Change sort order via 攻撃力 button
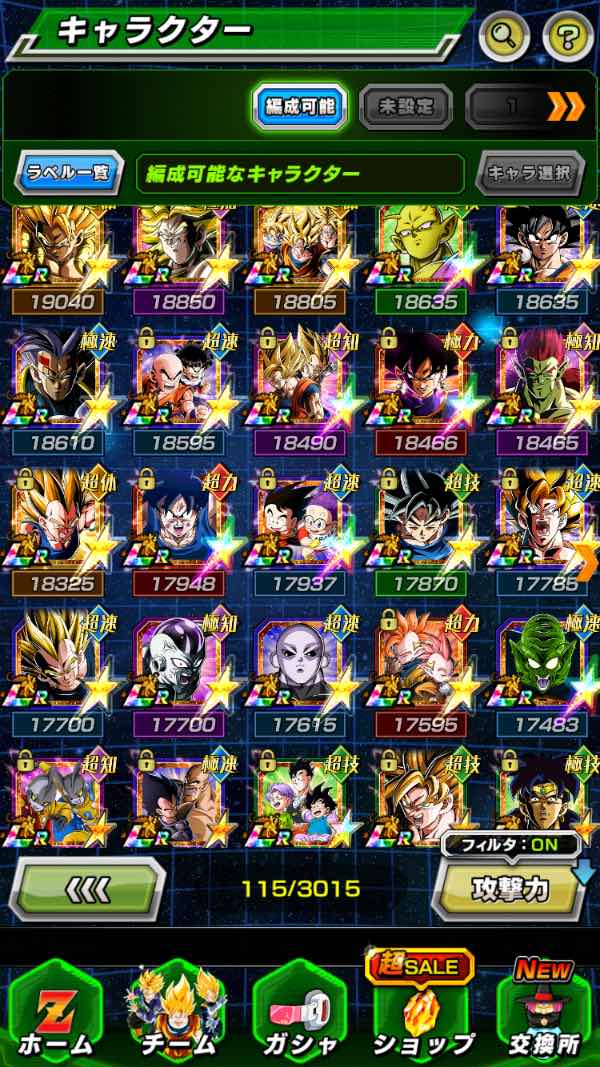The height and width of the screenshot is (1067, 600). (x=512, y=888)
